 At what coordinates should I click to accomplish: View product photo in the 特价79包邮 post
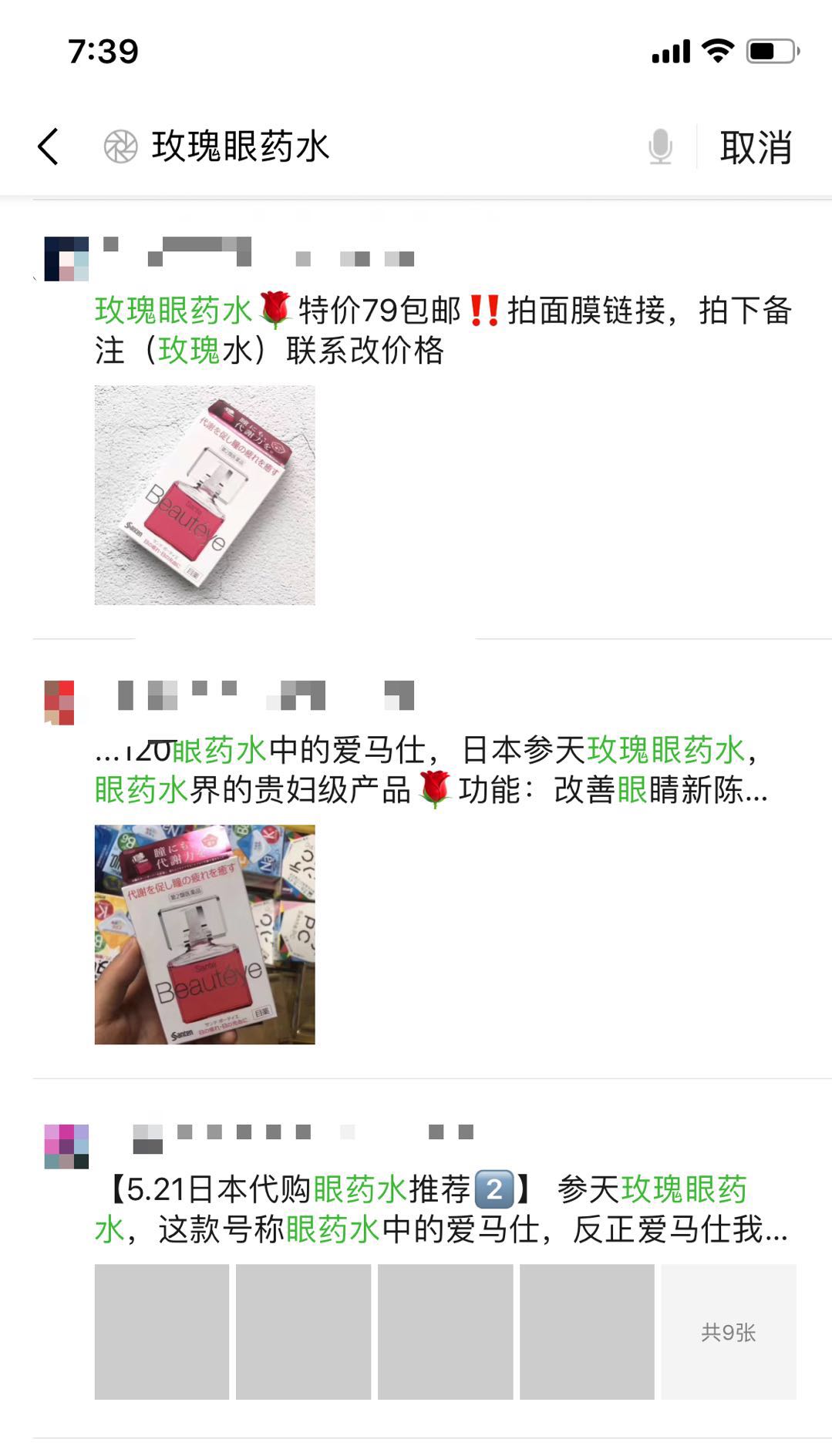(x=204, y=495)
